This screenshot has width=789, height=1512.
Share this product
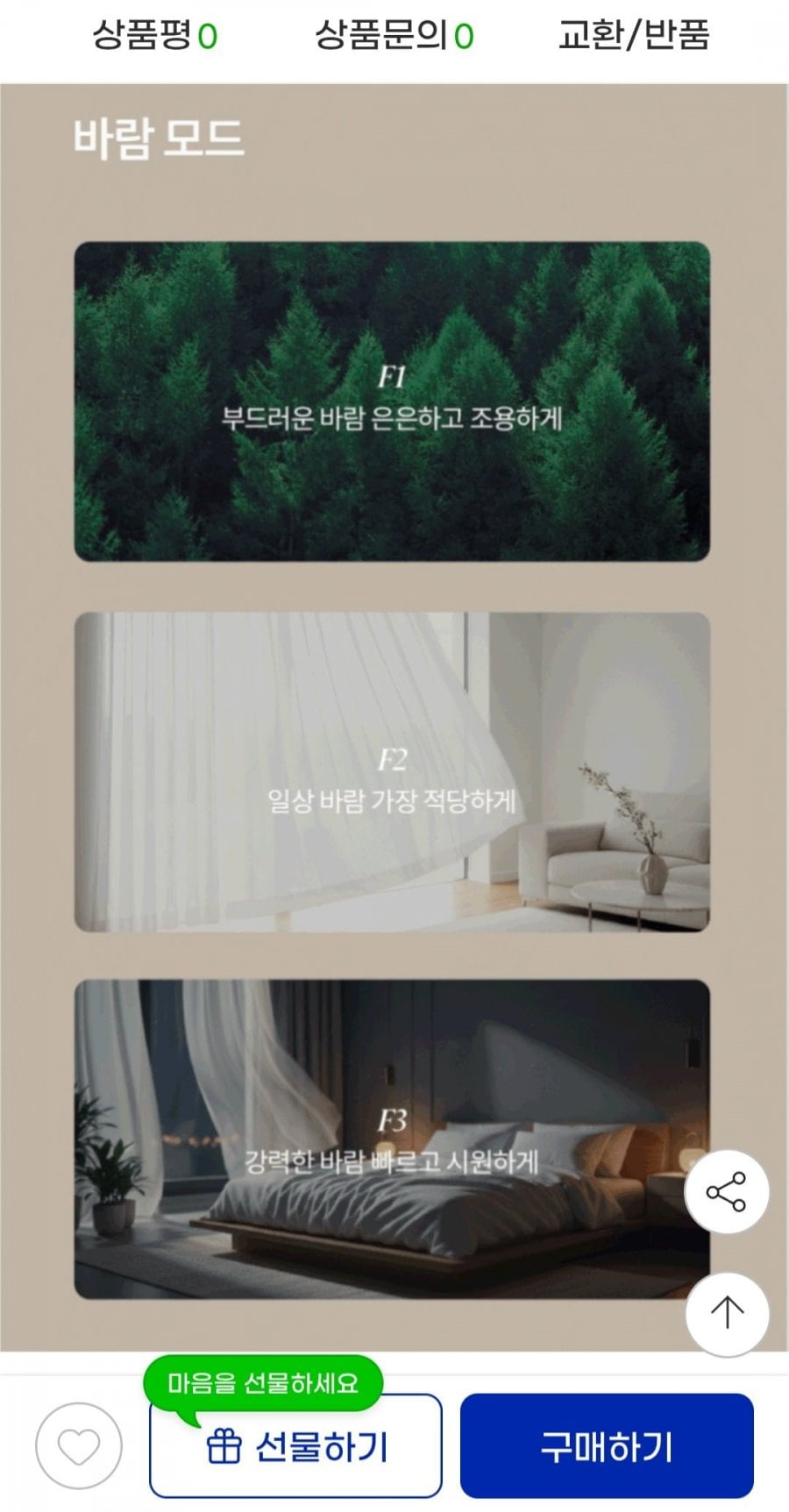point(727,1192)
